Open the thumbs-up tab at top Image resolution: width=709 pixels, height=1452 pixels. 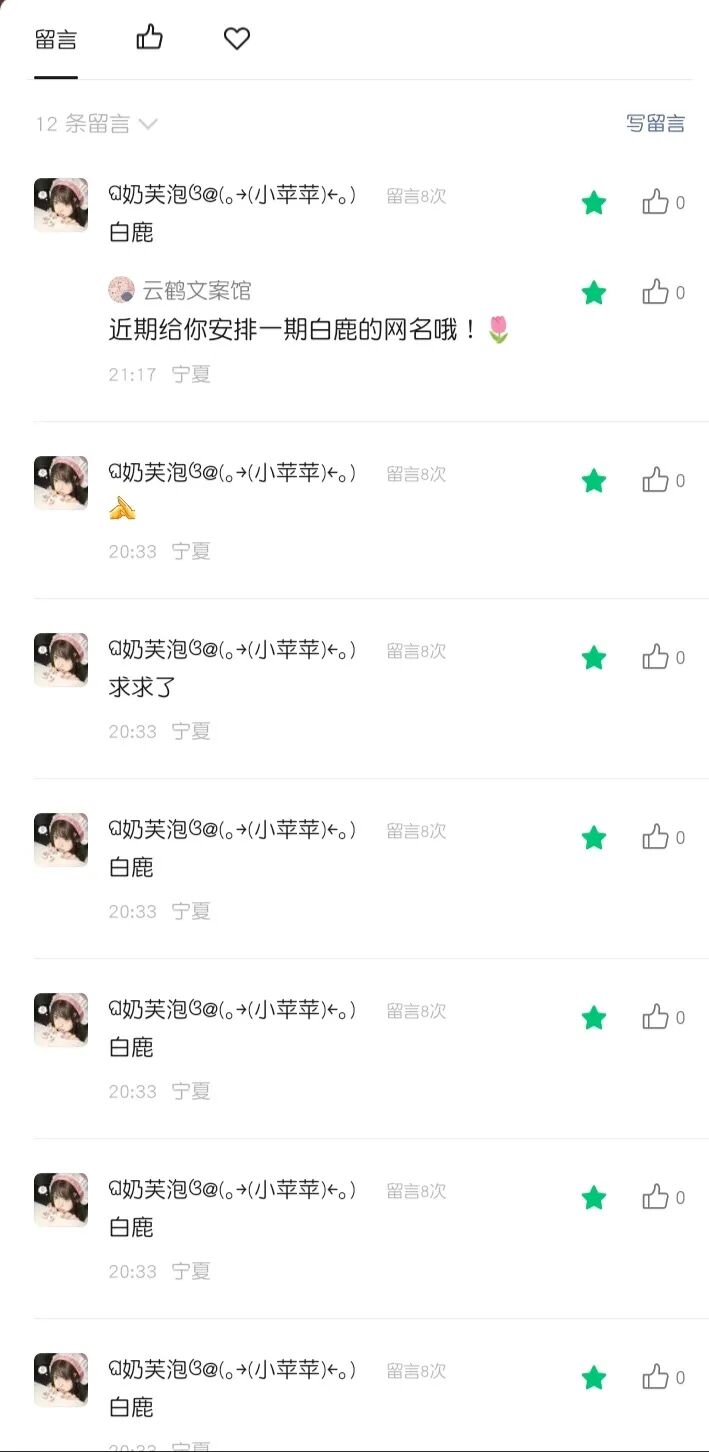(149, 38)
